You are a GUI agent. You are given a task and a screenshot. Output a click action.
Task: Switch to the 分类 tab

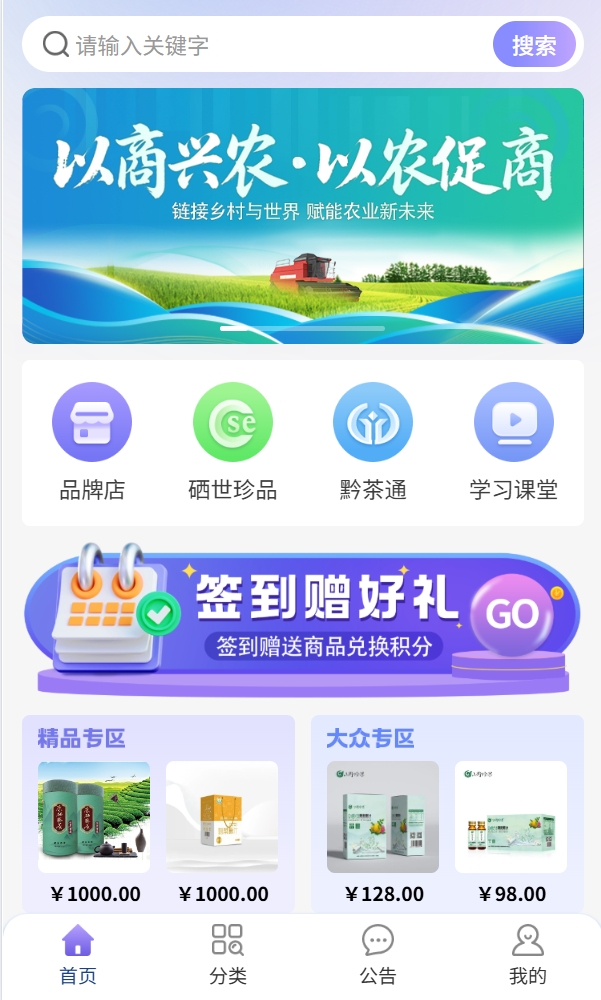pos(228,954)
